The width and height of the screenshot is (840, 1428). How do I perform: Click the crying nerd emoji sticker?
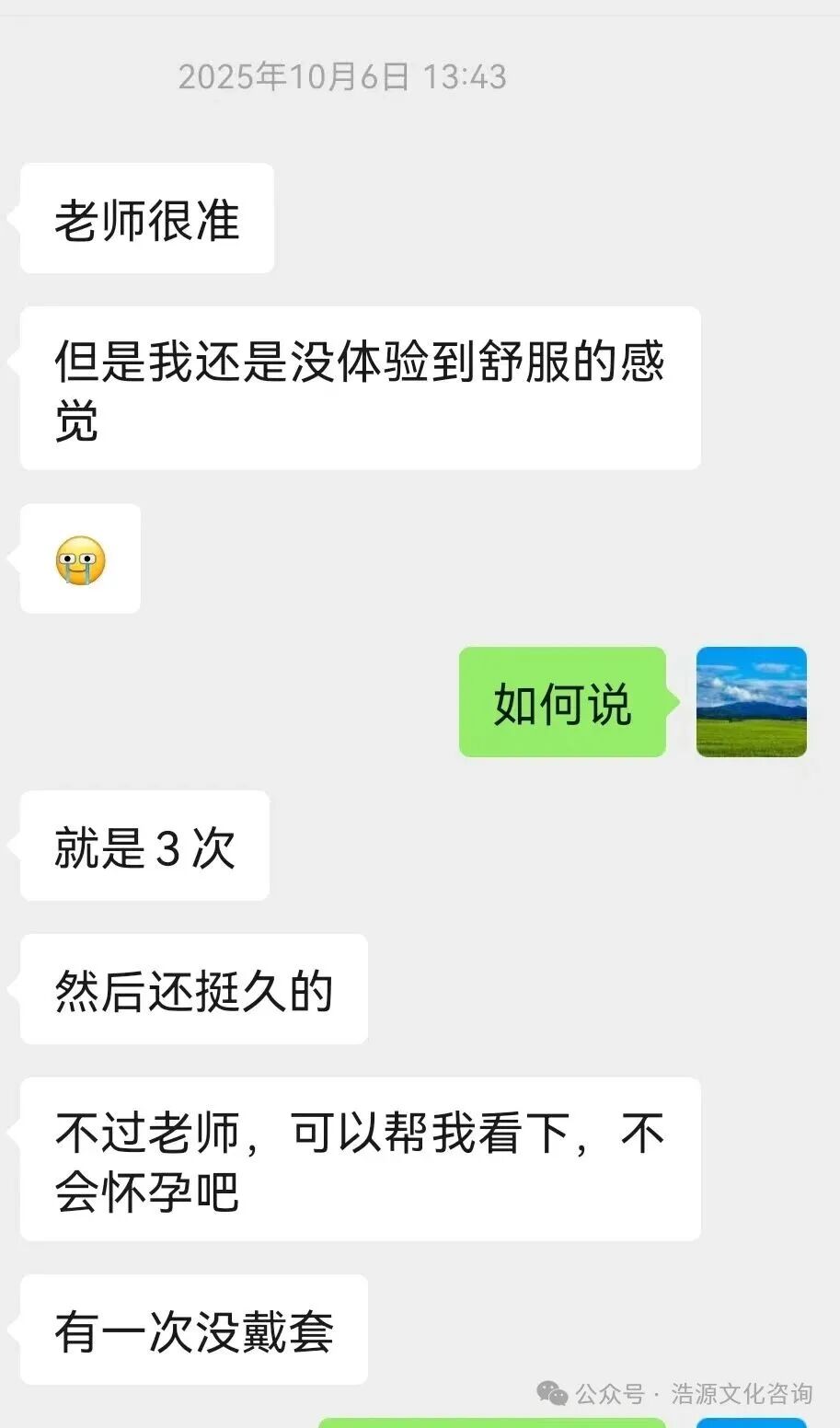[79, 559]
